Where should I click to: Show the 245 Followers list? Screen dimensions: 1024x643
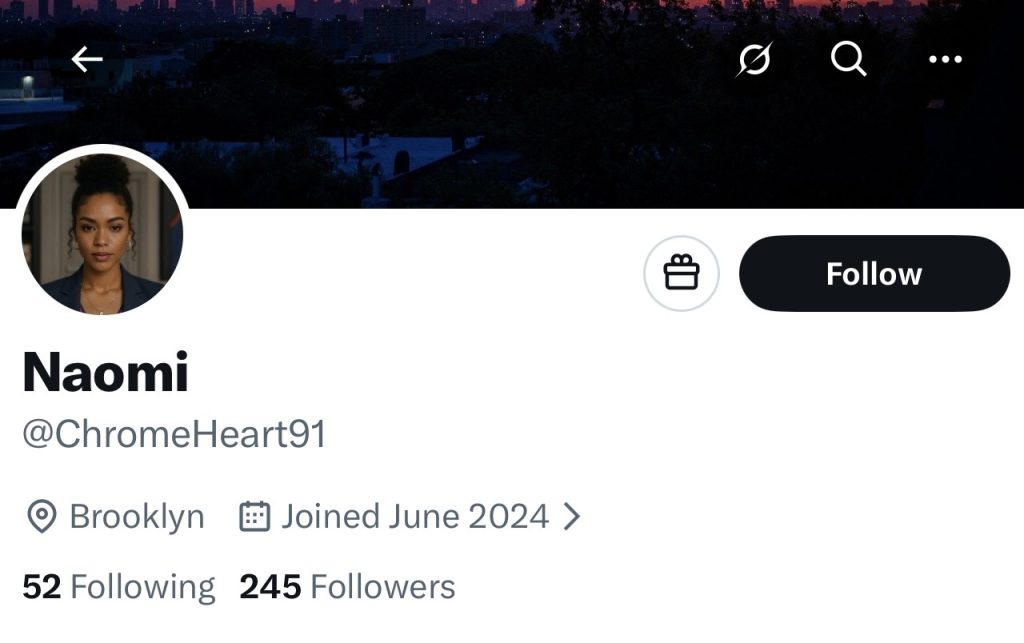pyautogui.click(x=347, y=587)
